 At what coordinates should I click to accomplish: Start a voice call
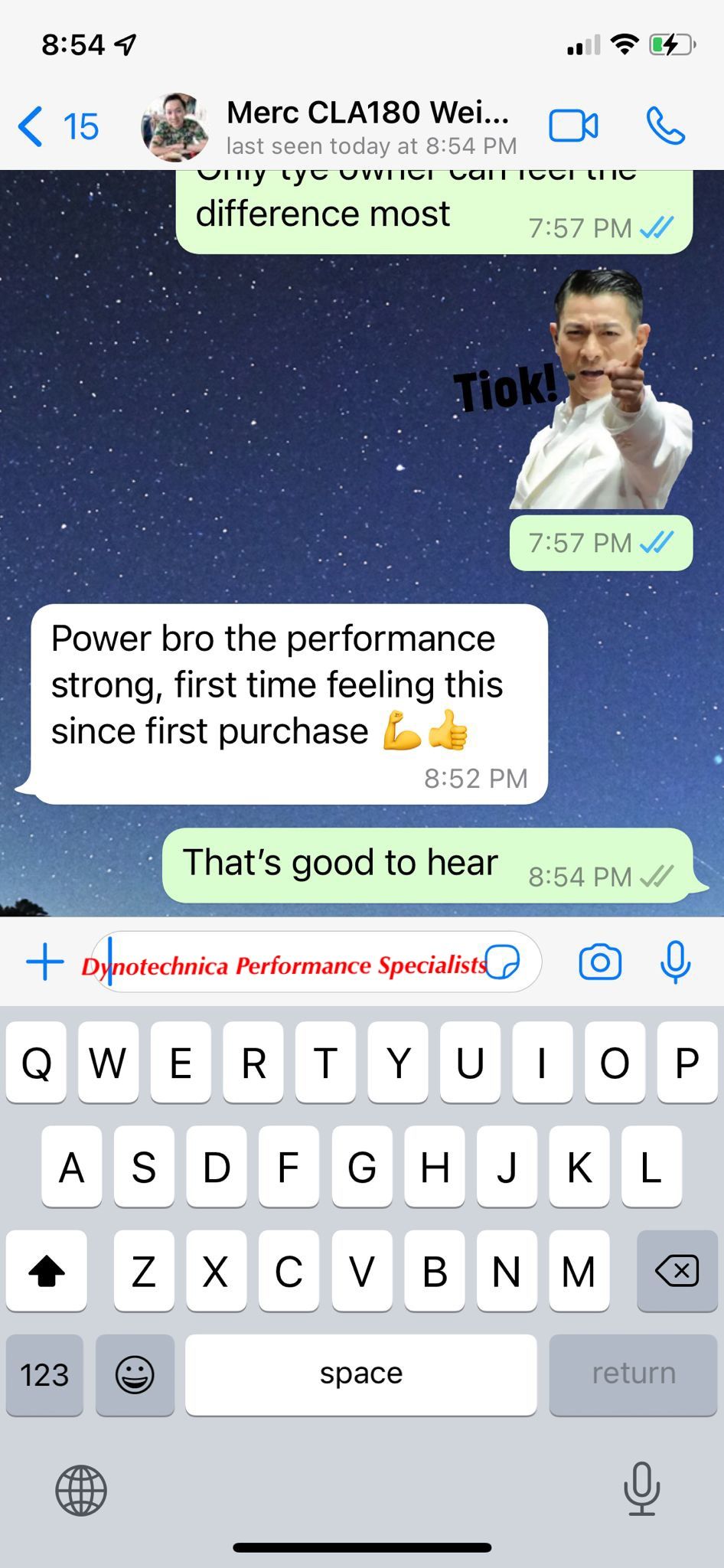666,126
